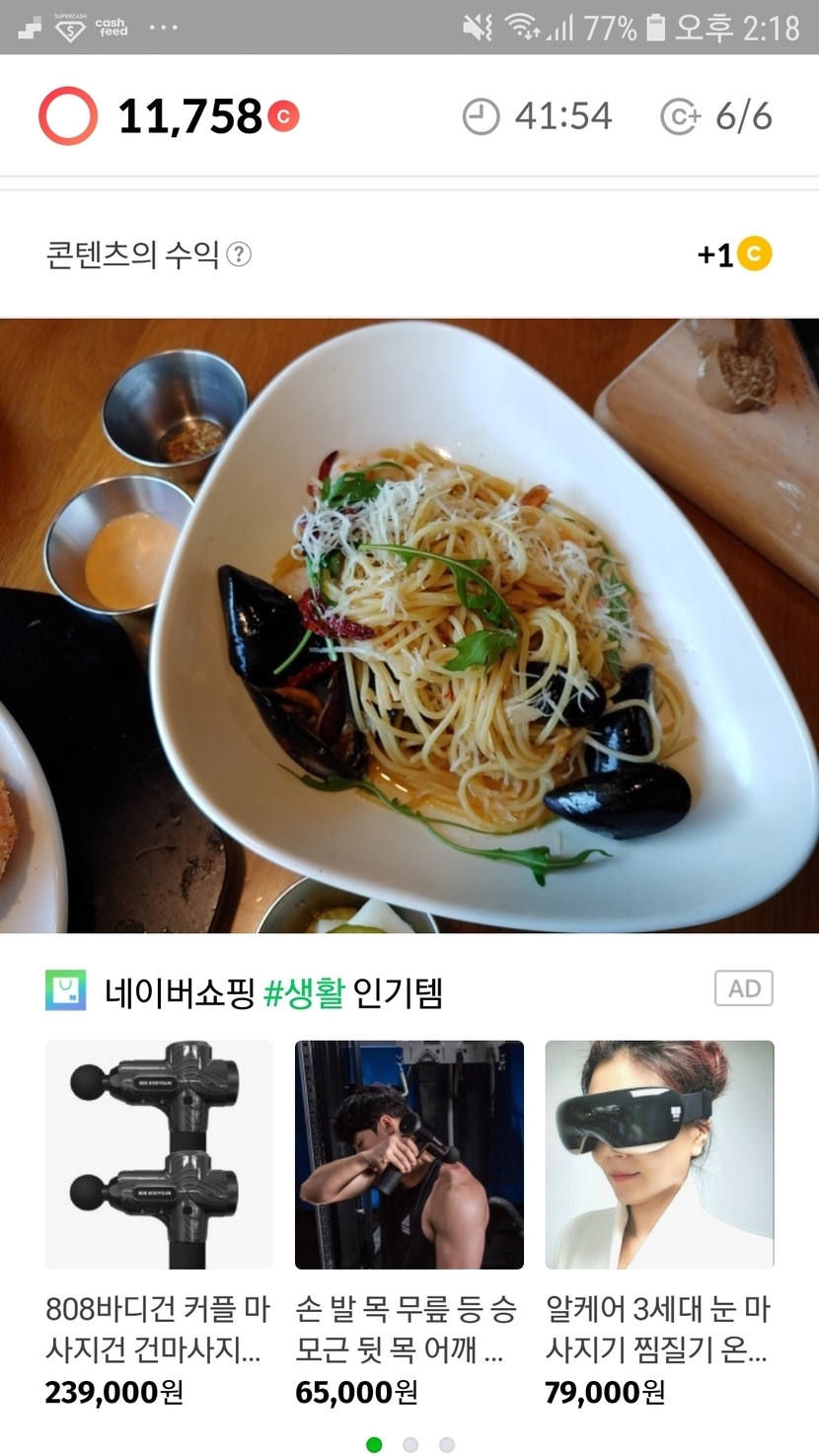The image size is (819, 1456).
Task: Open the help icon beside 콘텐츠의 수익
Action: (x=239, y=255)
